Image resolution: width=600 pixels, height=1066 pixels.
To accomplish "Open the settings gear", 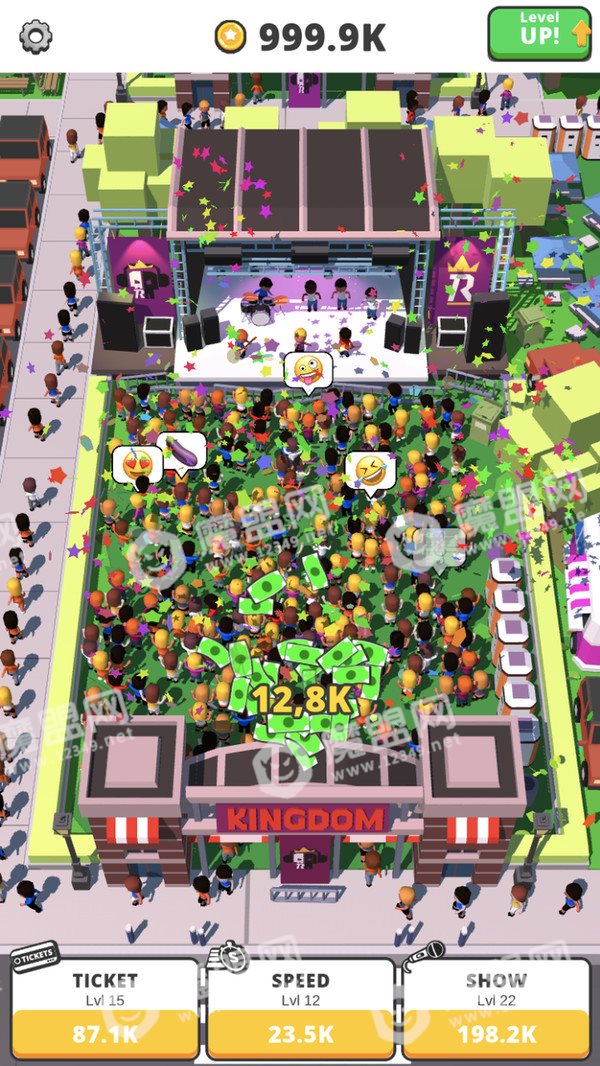I will click(36, 37).
